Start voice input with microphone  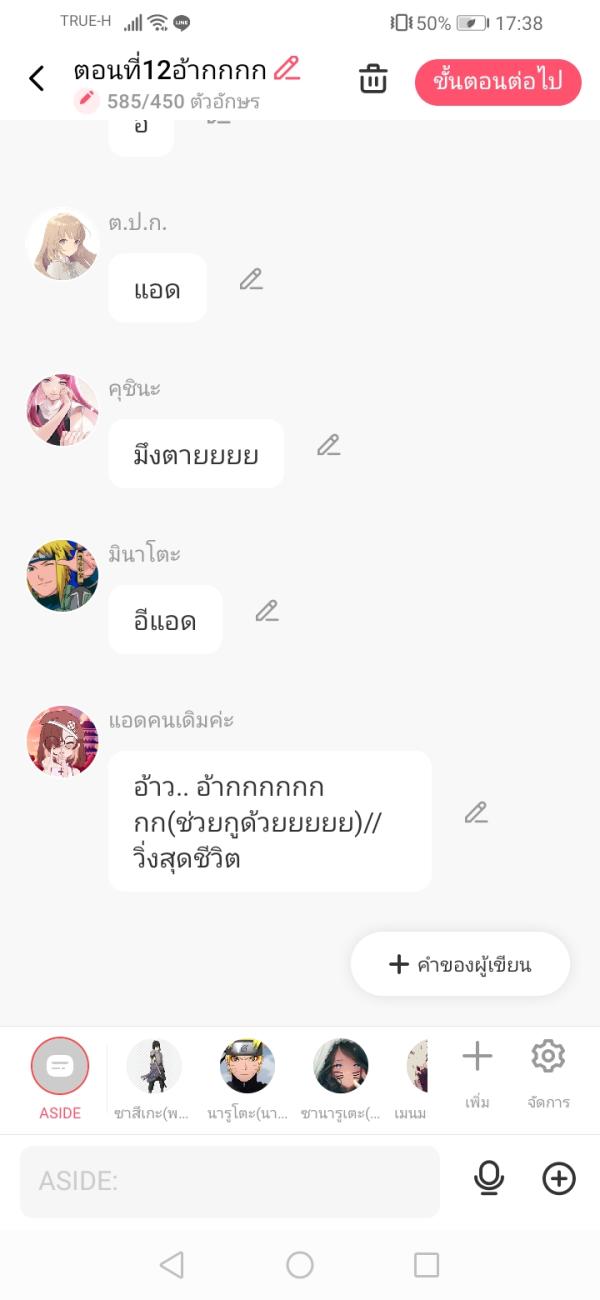[489, 1179]
